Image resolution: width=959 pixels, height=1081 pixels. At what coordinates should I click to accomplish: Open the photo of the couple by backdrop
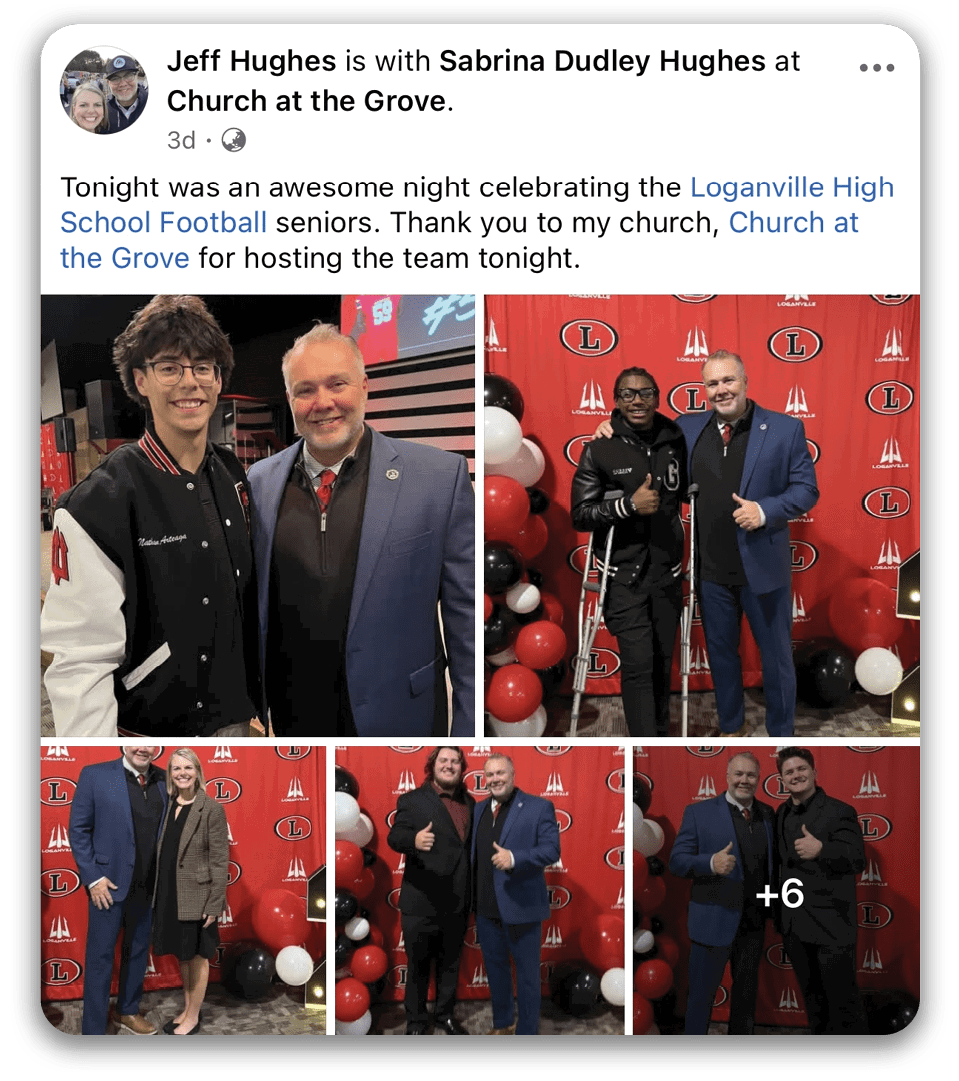(x=183, y=890)
